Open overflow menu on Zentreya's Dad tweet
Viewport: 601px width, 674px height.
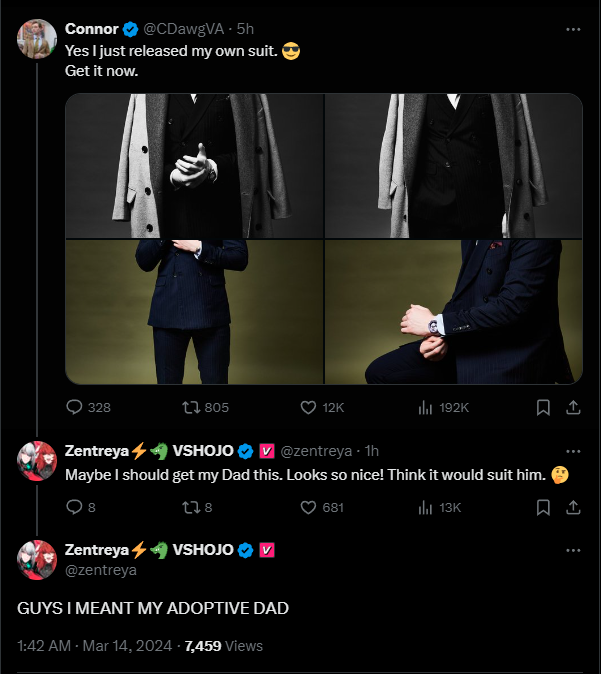coord(573,450)
